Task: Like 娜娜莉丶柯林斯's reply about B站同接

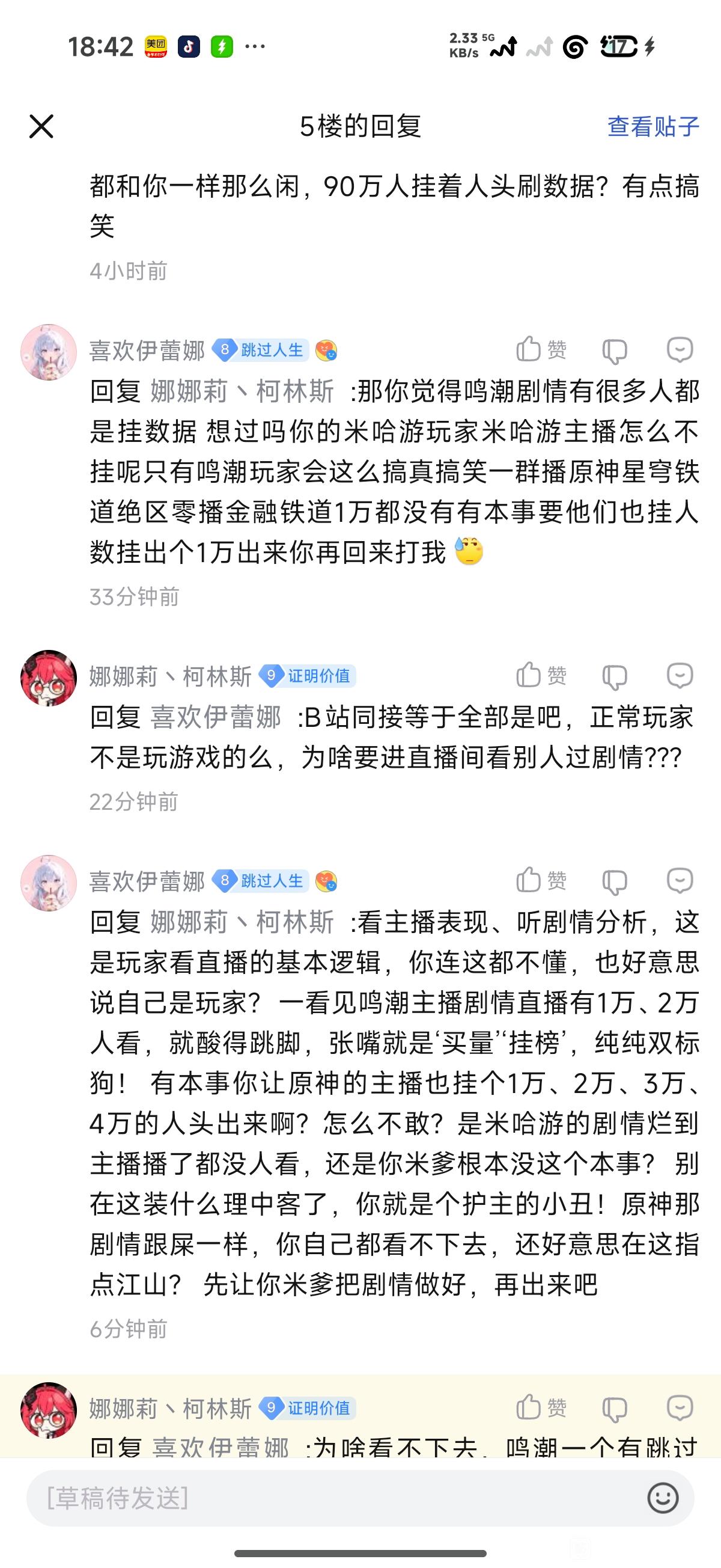Action: click(541, 676)
